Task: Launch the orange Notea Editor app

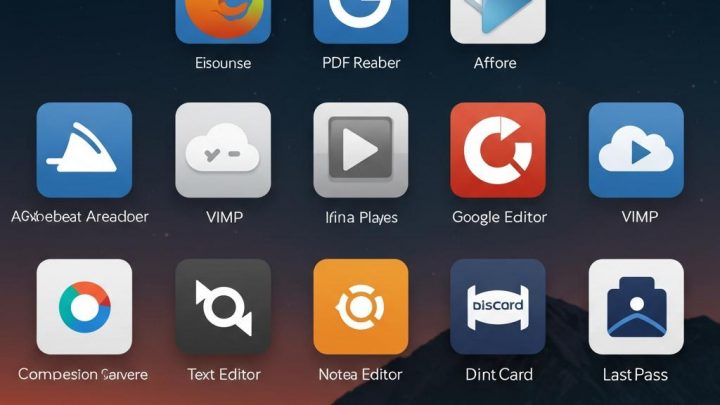Action: pyautogui.click(x=361, y=307)
